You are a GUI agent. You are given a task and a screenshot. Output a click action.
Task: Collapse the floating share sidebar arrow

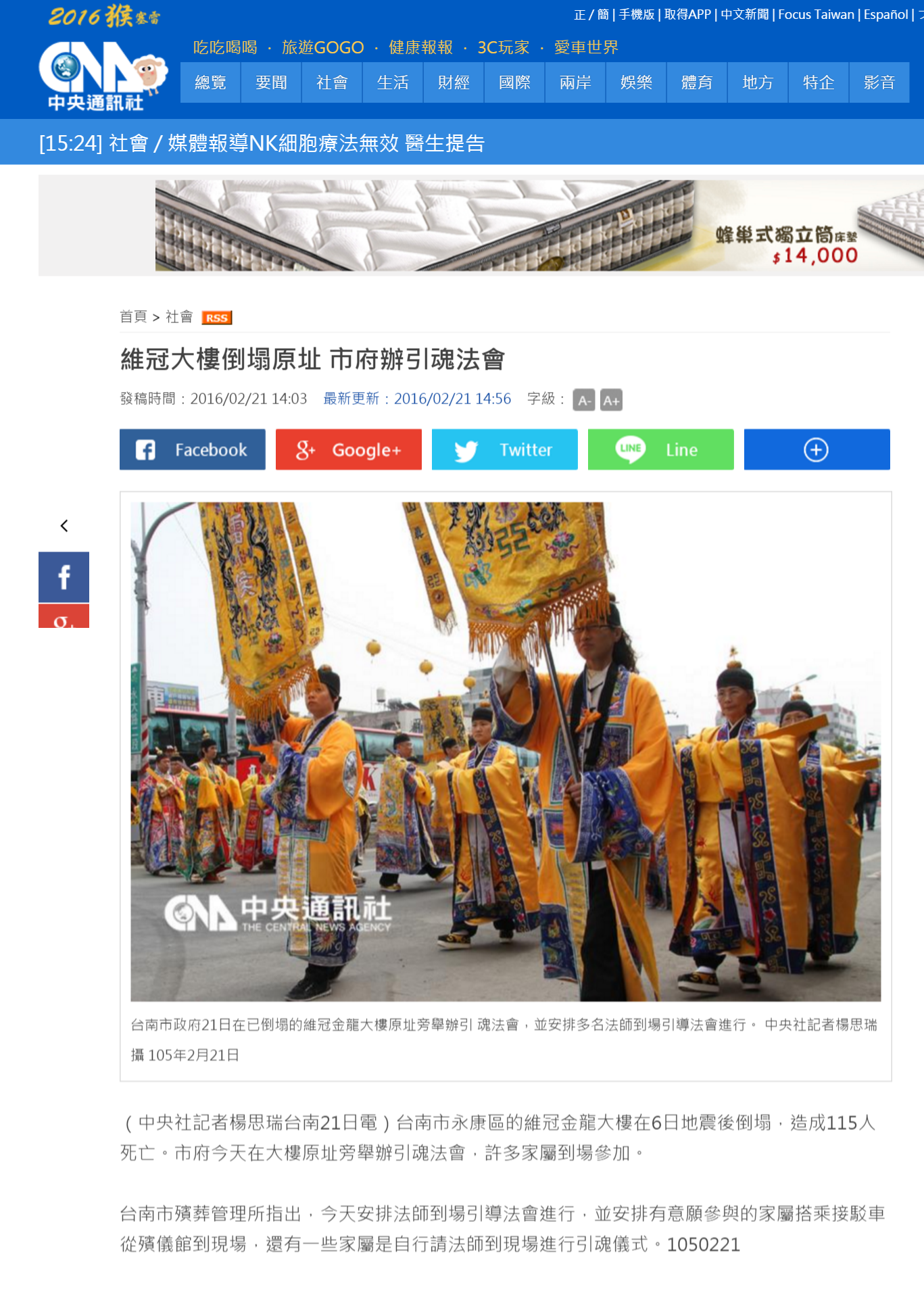pyautogui.click(x=64, y=526)
